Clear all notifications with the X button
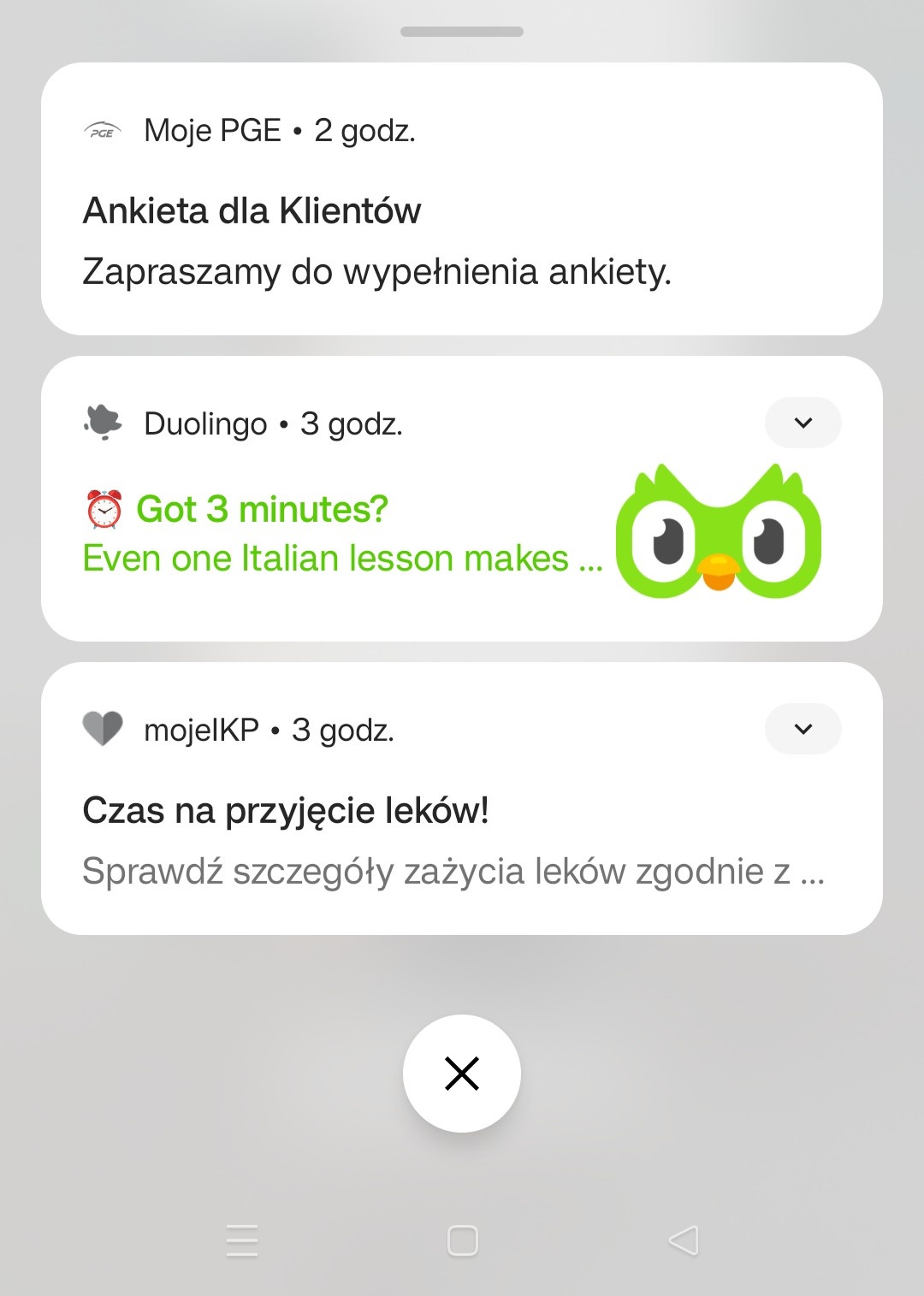This screenshot has width=924, height=1296. click(462, 1074)
